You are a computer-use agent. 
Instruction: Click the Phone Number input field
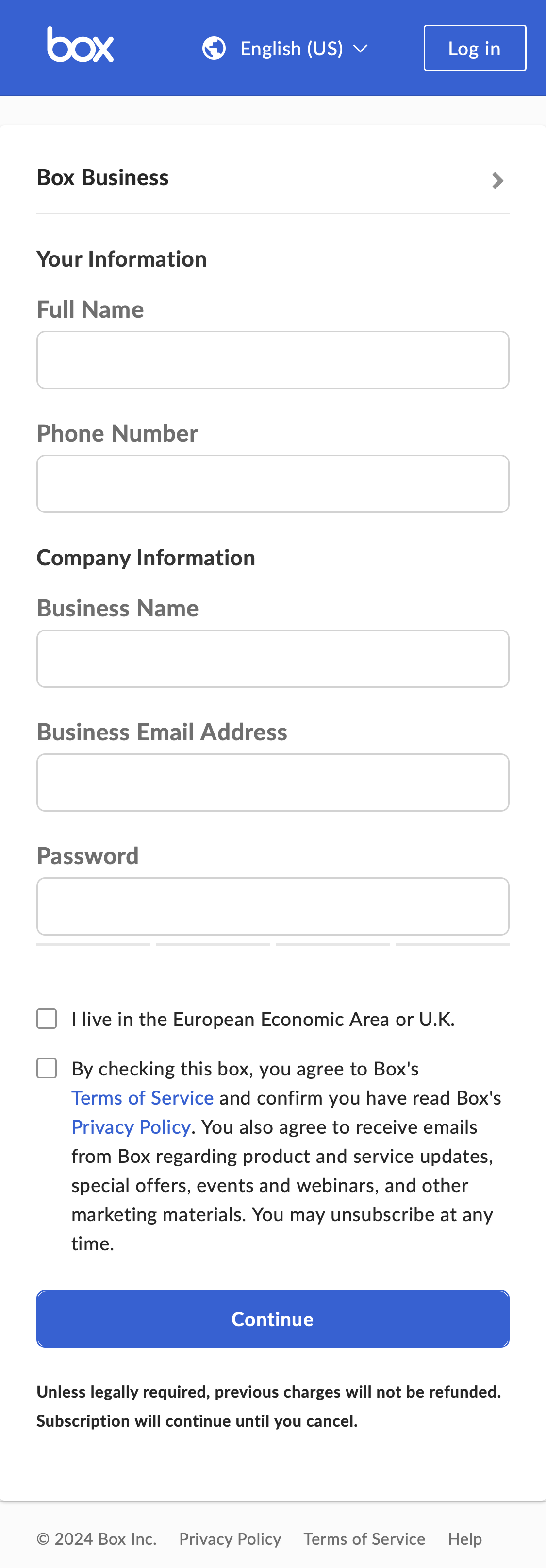point(272,483)
